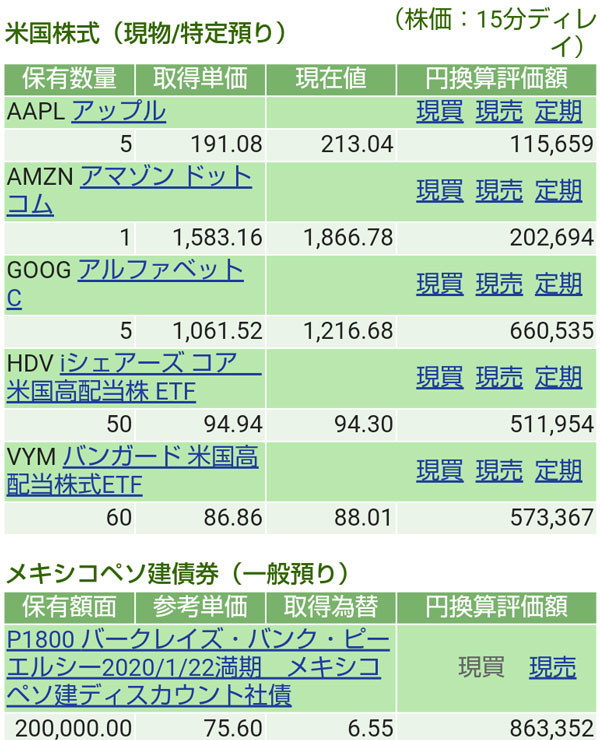
Task: Sell AMZN via its 現売 link
Action: click(x=498, y=190)
